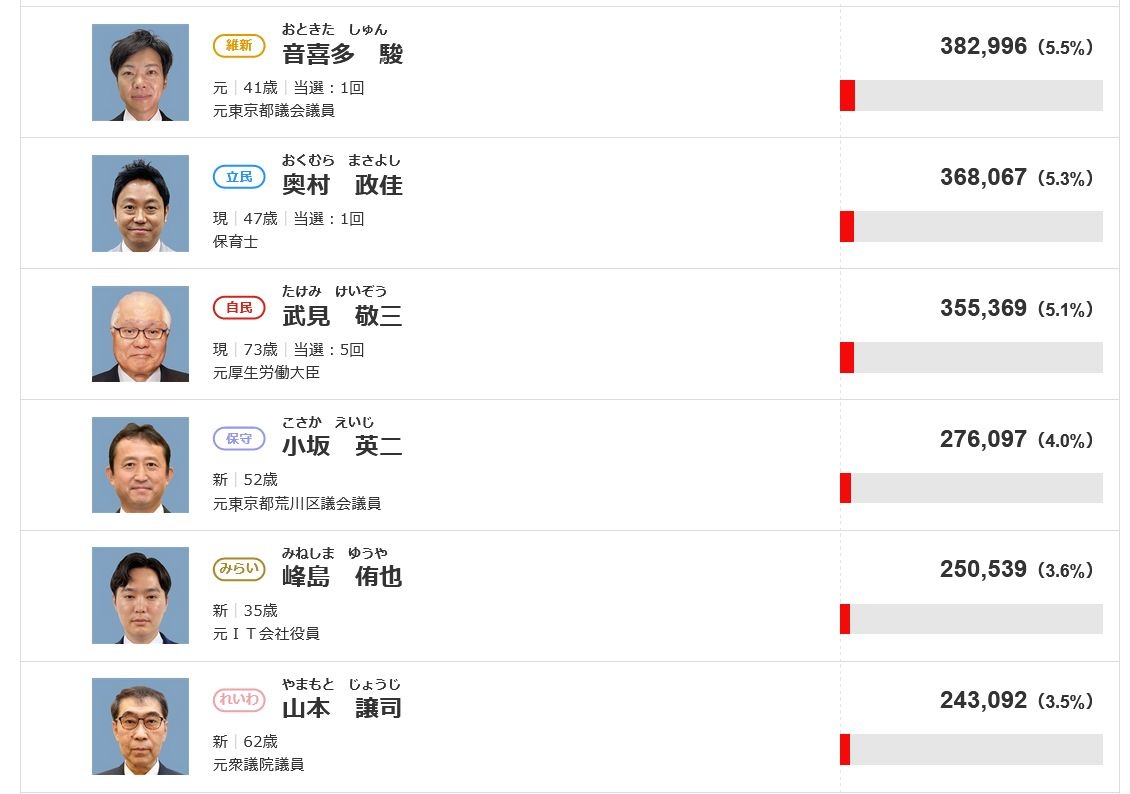Select the 武見 敬三 candidate entry
1130x794 pixels.
pyautogui.click(x=342, y=317)
